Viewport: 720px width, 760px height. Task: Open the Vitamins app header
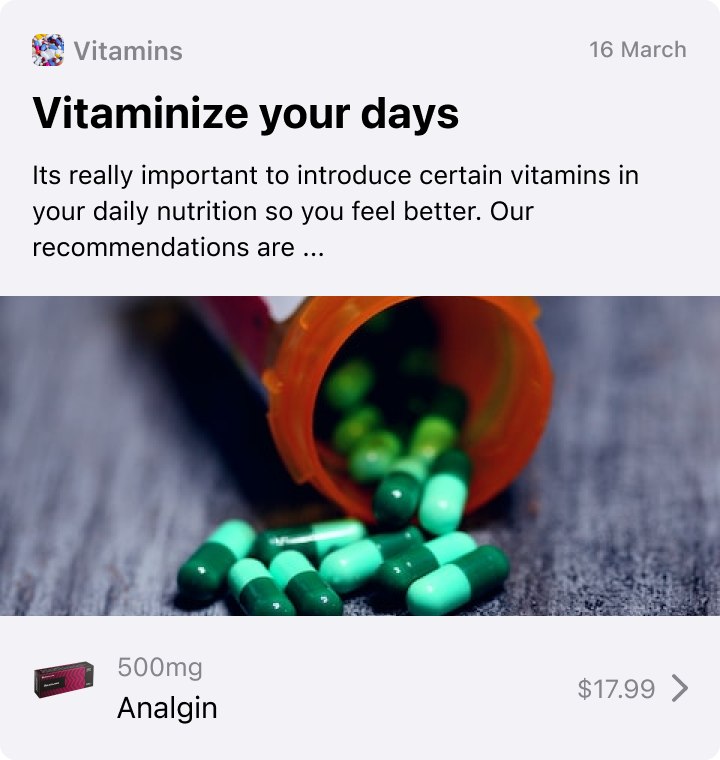pyautogui.click(x=108, y=50)
